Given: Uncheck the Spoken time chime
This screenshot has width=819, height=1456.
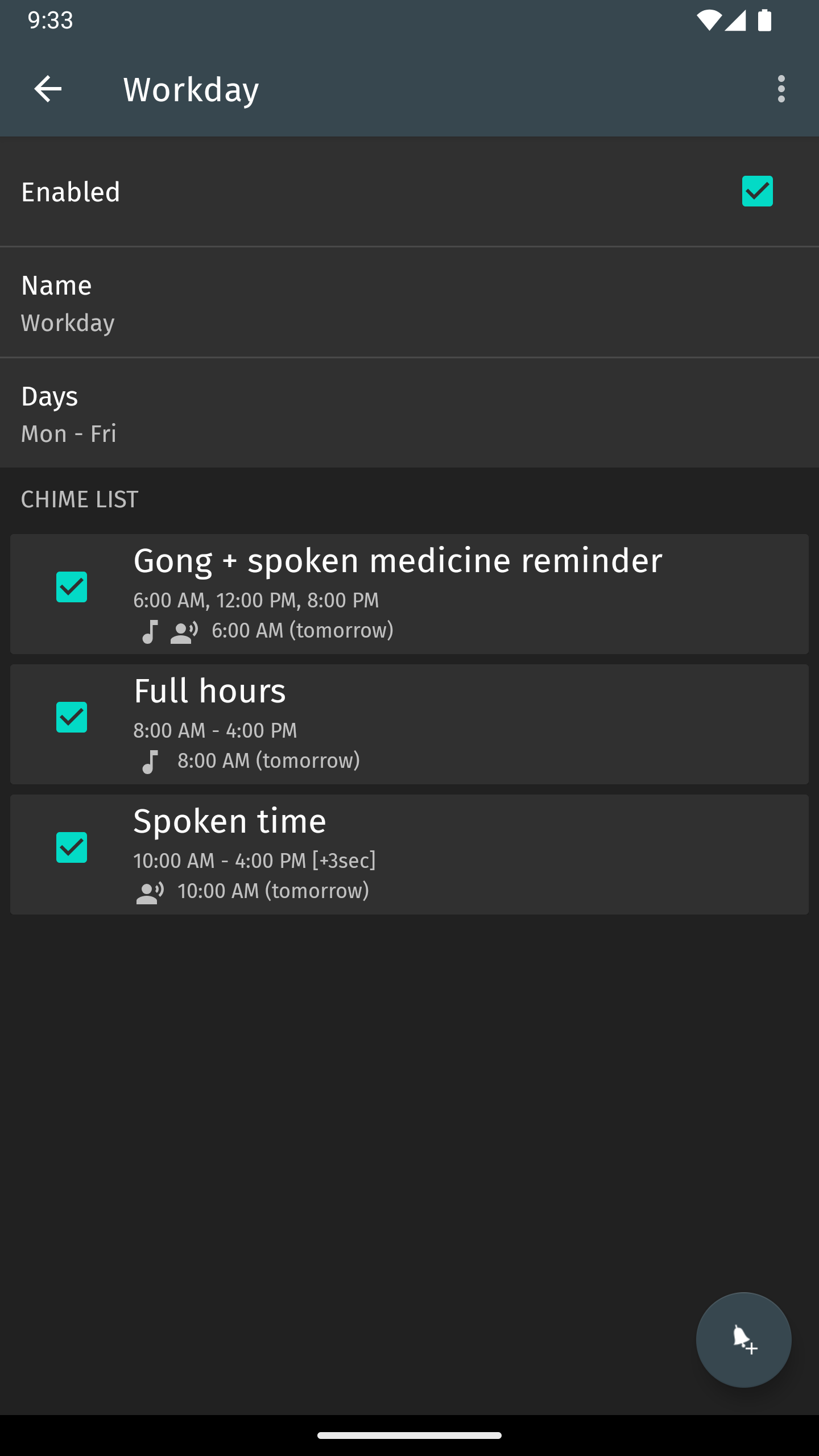Looking at the screenshot, I should pos(72,847).
